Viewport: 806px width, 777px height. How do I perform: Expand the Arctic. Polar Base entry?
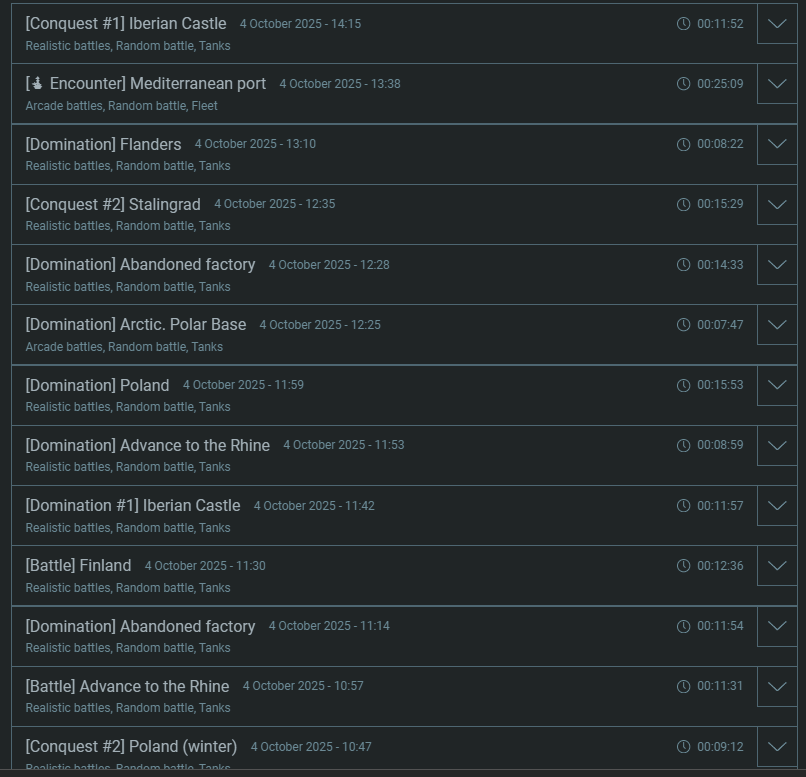pos(777,325)
